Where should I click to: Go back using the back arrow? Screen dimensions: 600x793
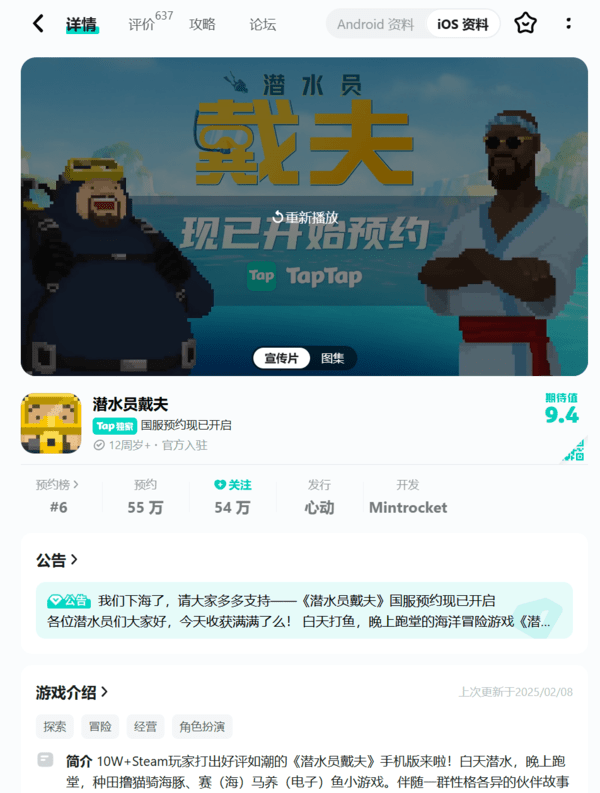[x=38, y=24]
